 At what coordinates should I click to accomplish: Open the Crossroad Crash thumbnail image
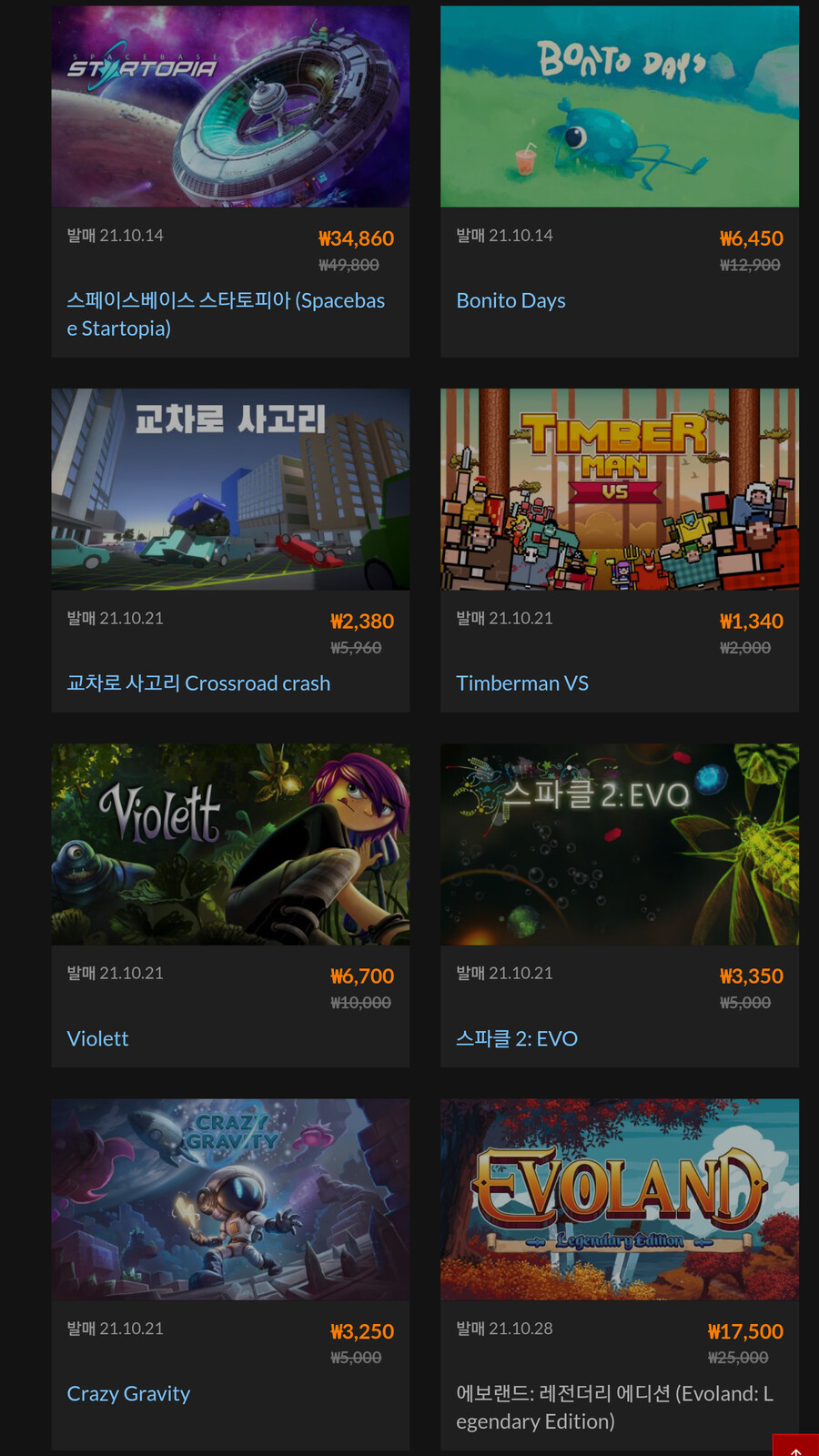click(x=230, y=489)
